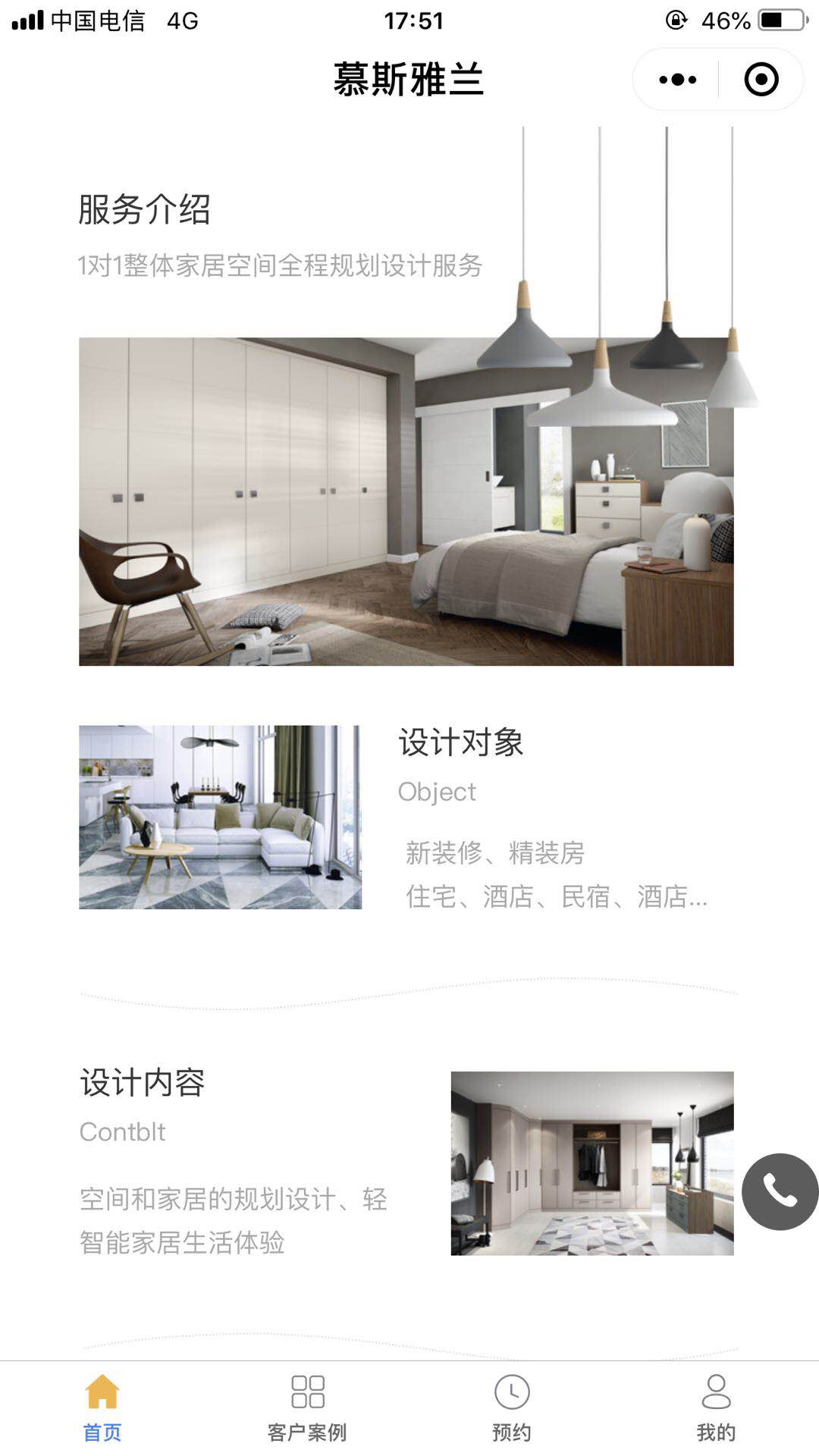Image resolution: width=819 pixels, height=1456 pixels.
Task: Open the 客户案例 tab
Action: [307, 1408]
